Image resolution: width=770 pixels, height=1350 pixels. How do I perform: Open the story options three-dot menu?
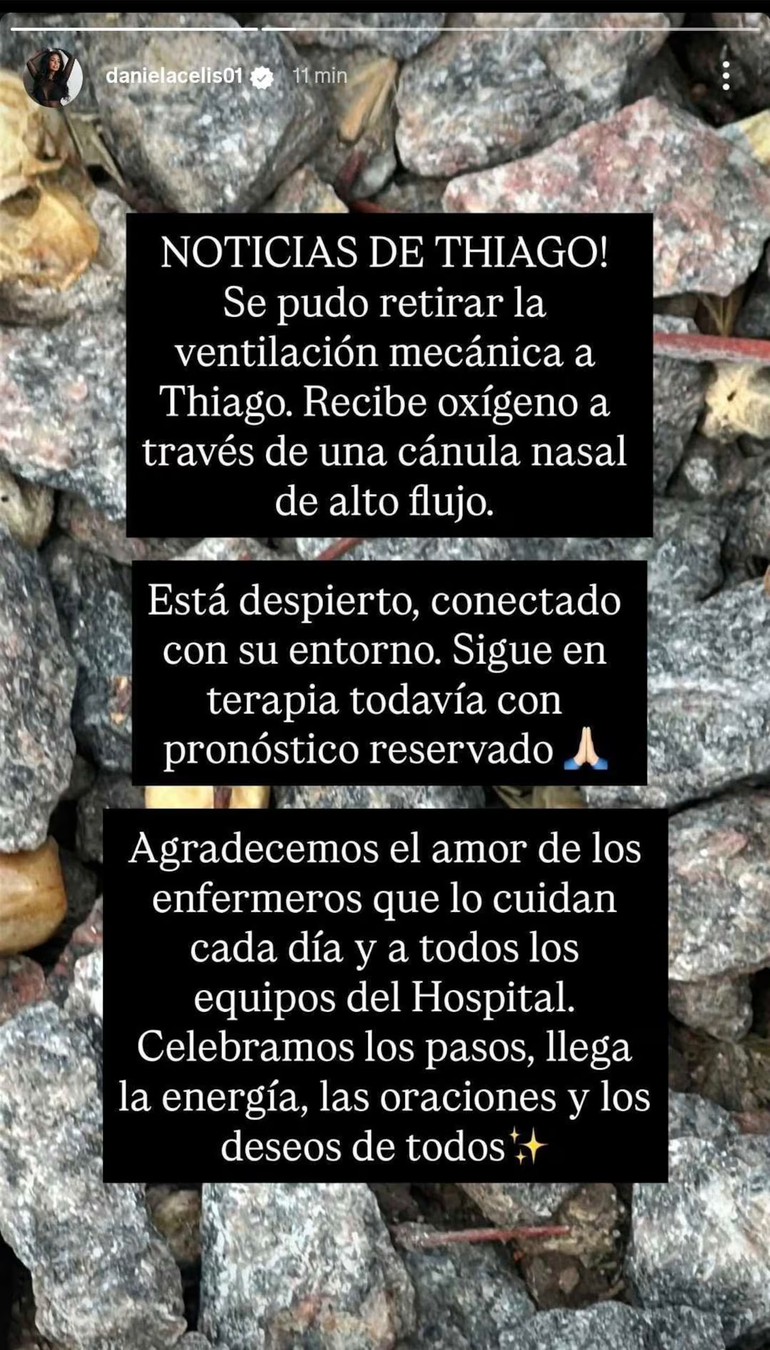point(726,76)
